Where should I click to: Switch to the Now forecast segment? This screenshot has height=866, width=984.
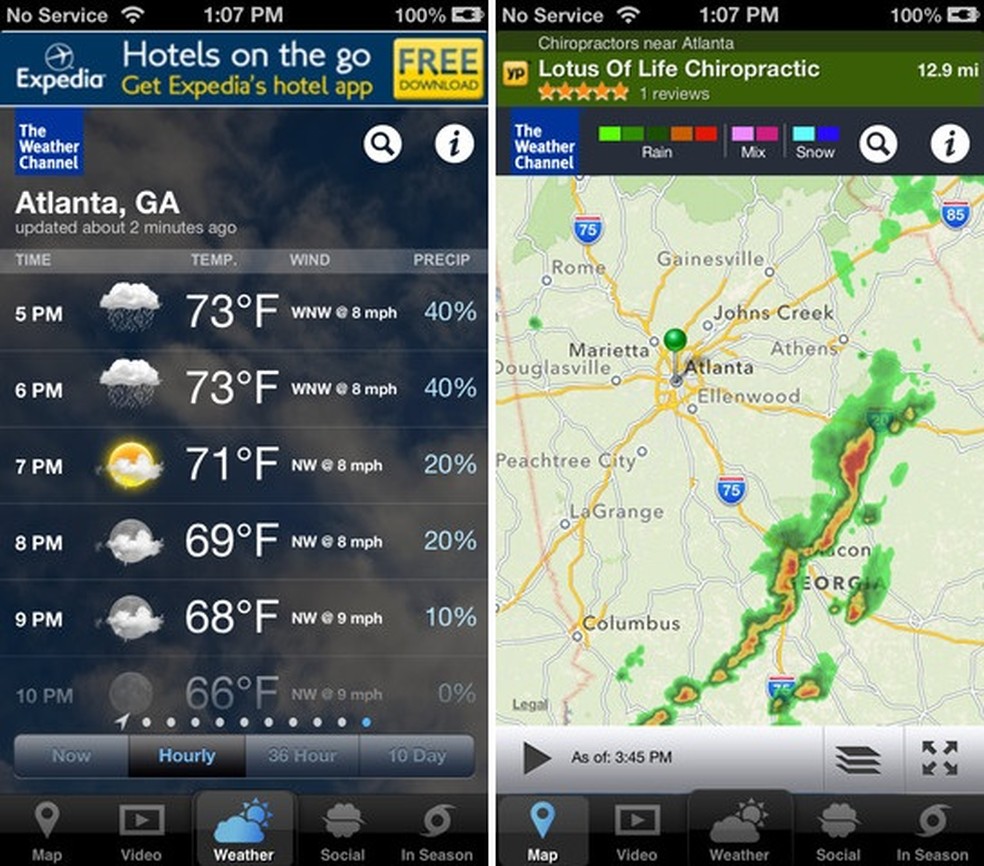[71, 756]
